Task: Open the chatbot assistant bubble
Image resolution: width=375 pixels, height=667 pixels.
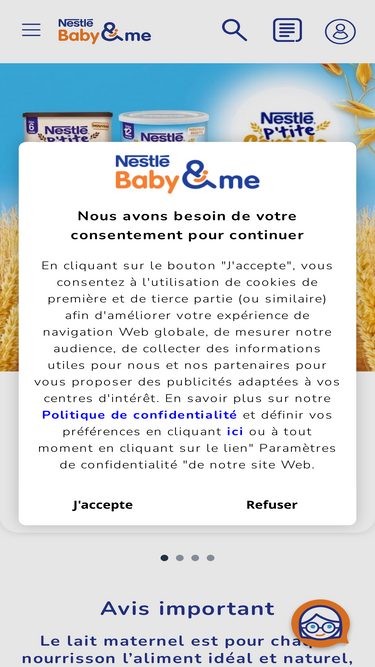Action: click(320, 623)
